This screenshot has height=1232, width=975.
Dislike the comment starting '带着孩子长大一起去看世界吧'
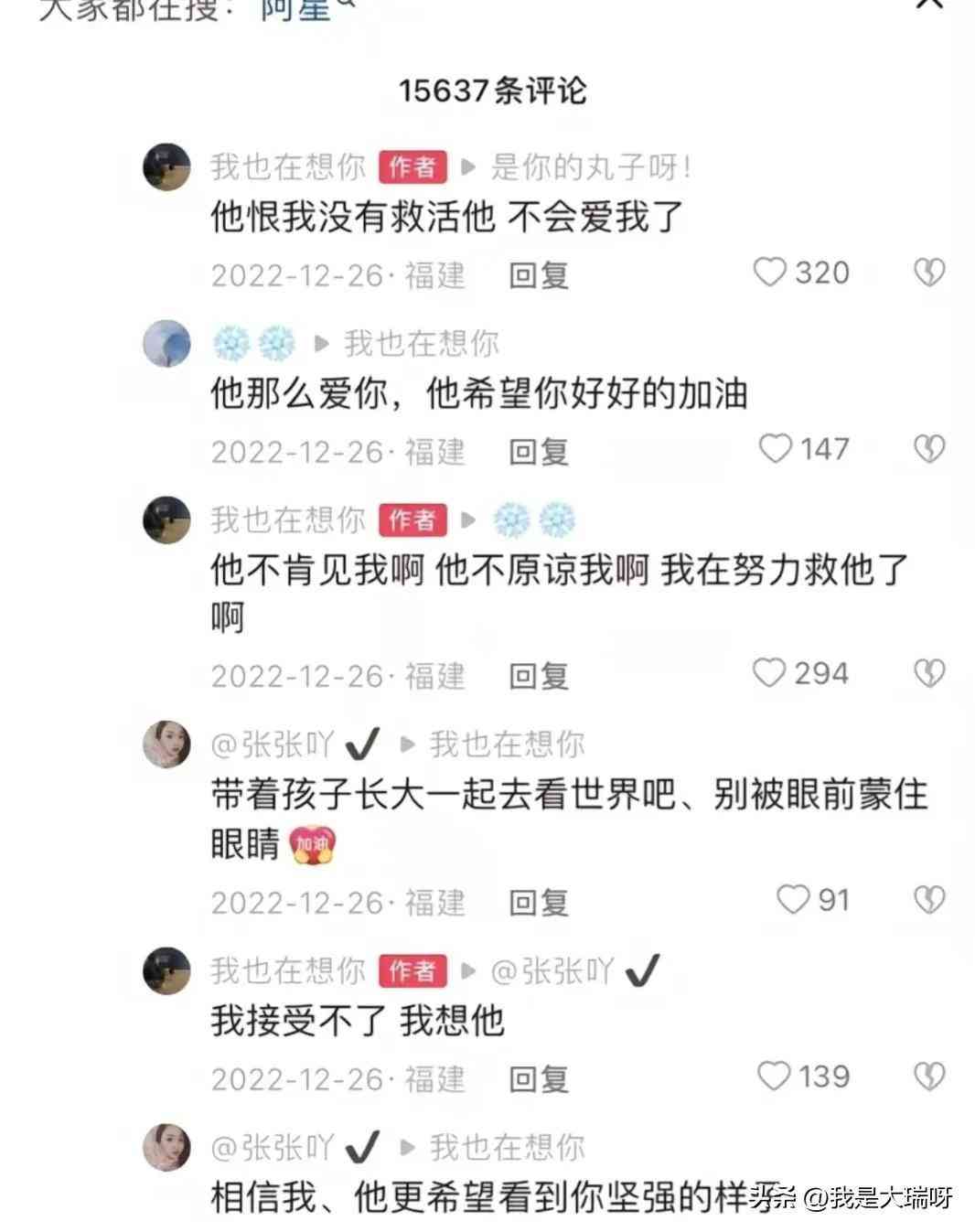[929, 900]
